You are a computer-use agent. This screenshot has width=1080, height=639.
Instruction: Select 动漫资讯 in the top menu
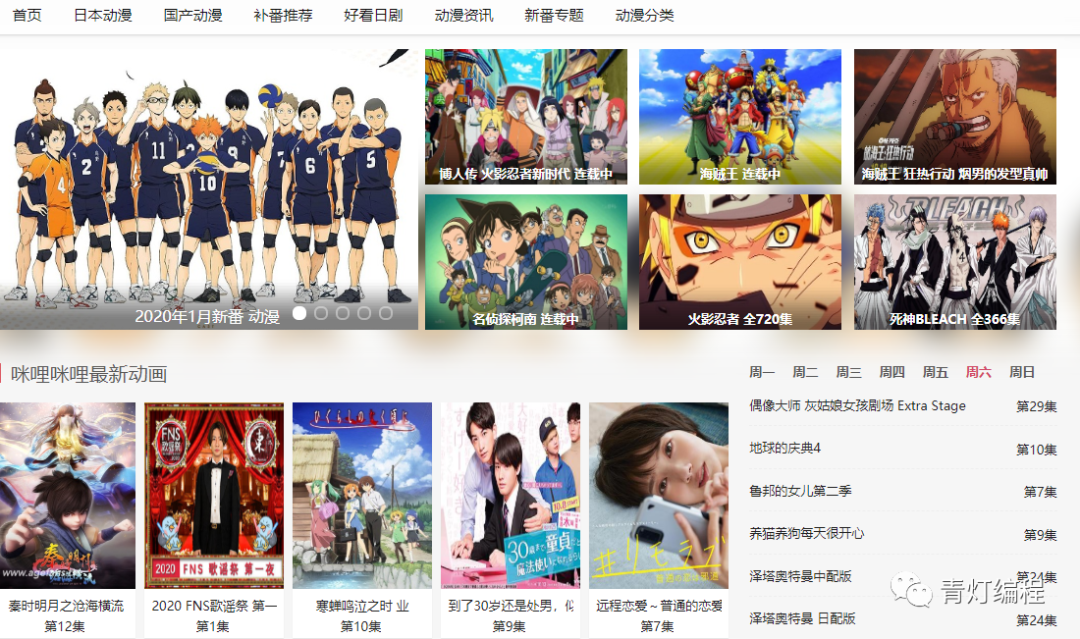click(464, 16)
